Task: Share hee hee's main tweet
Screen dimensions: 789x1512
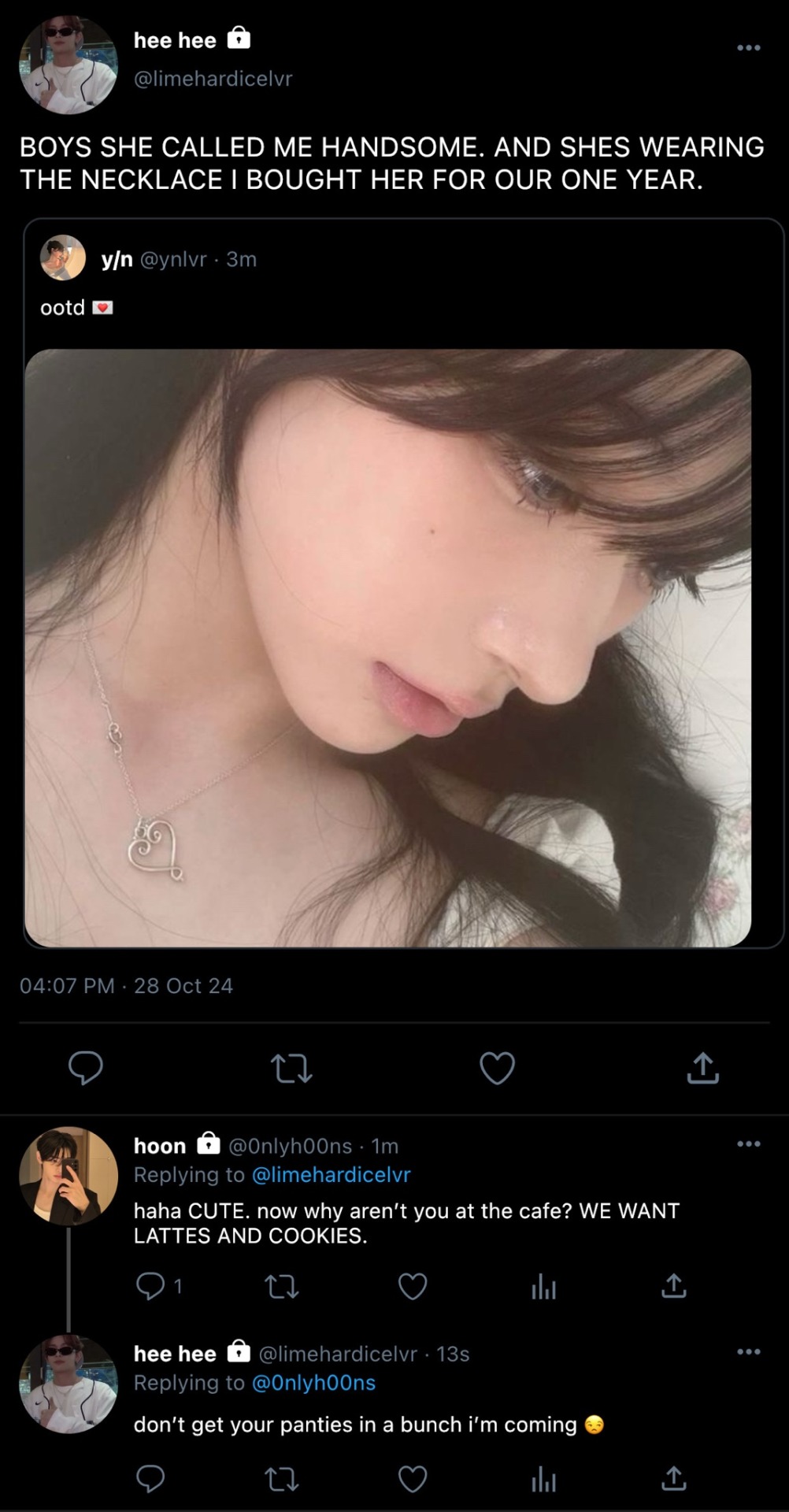Action: tap(702, 1068)
